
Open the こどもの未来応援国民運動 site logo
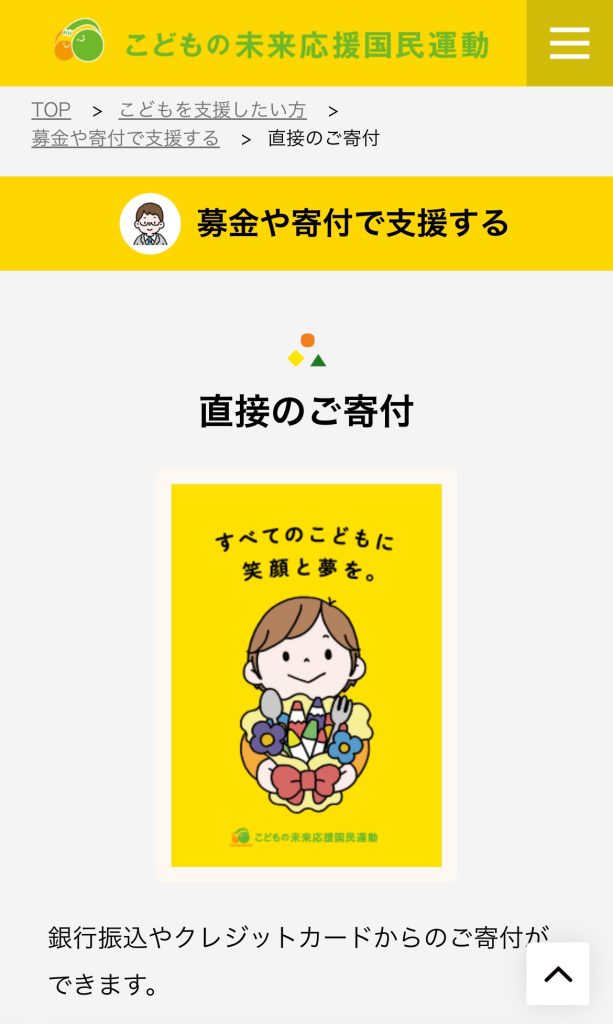(271, 43)
